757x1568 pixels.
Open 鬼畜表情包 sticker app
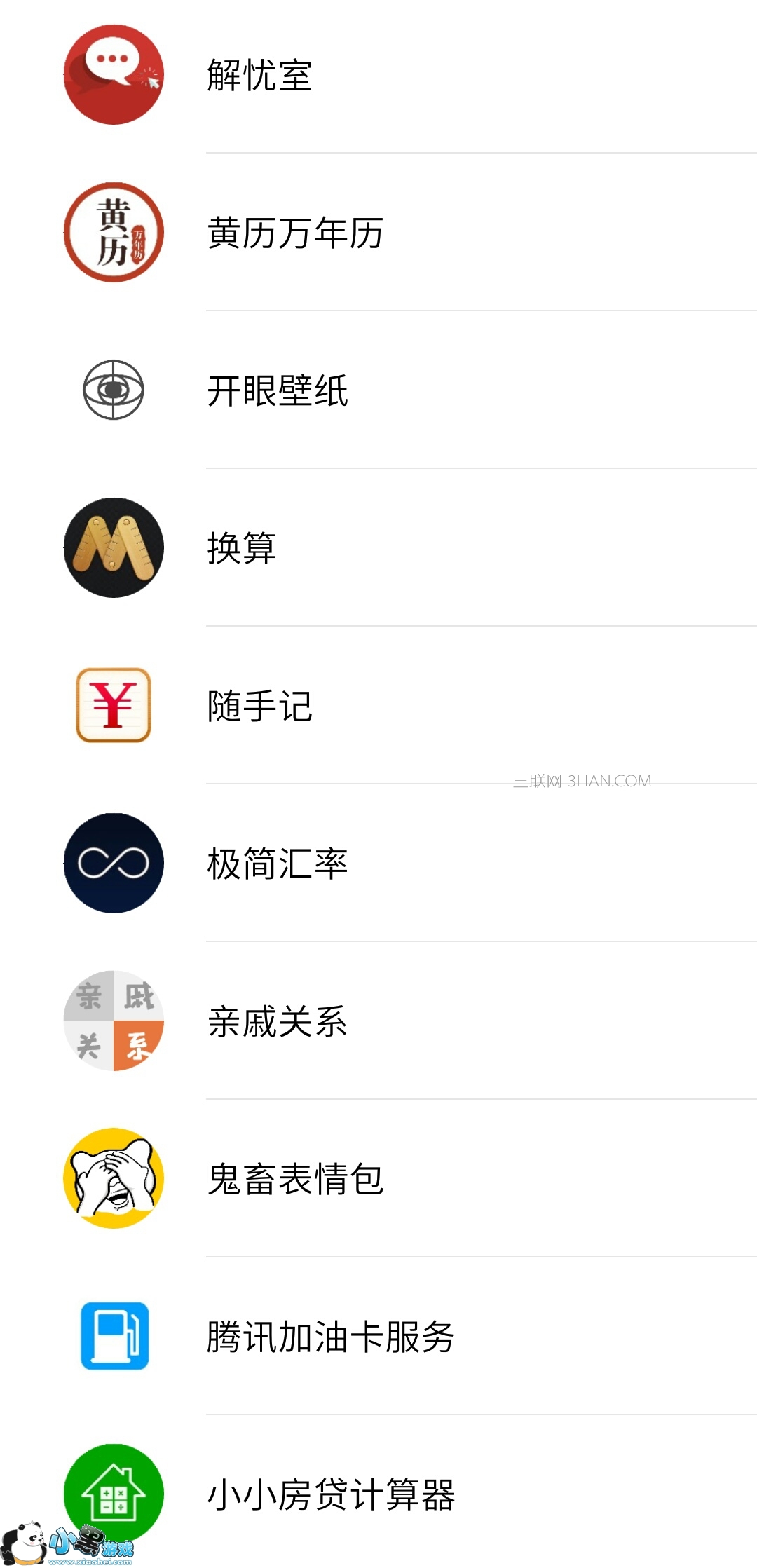[295, 1179]
